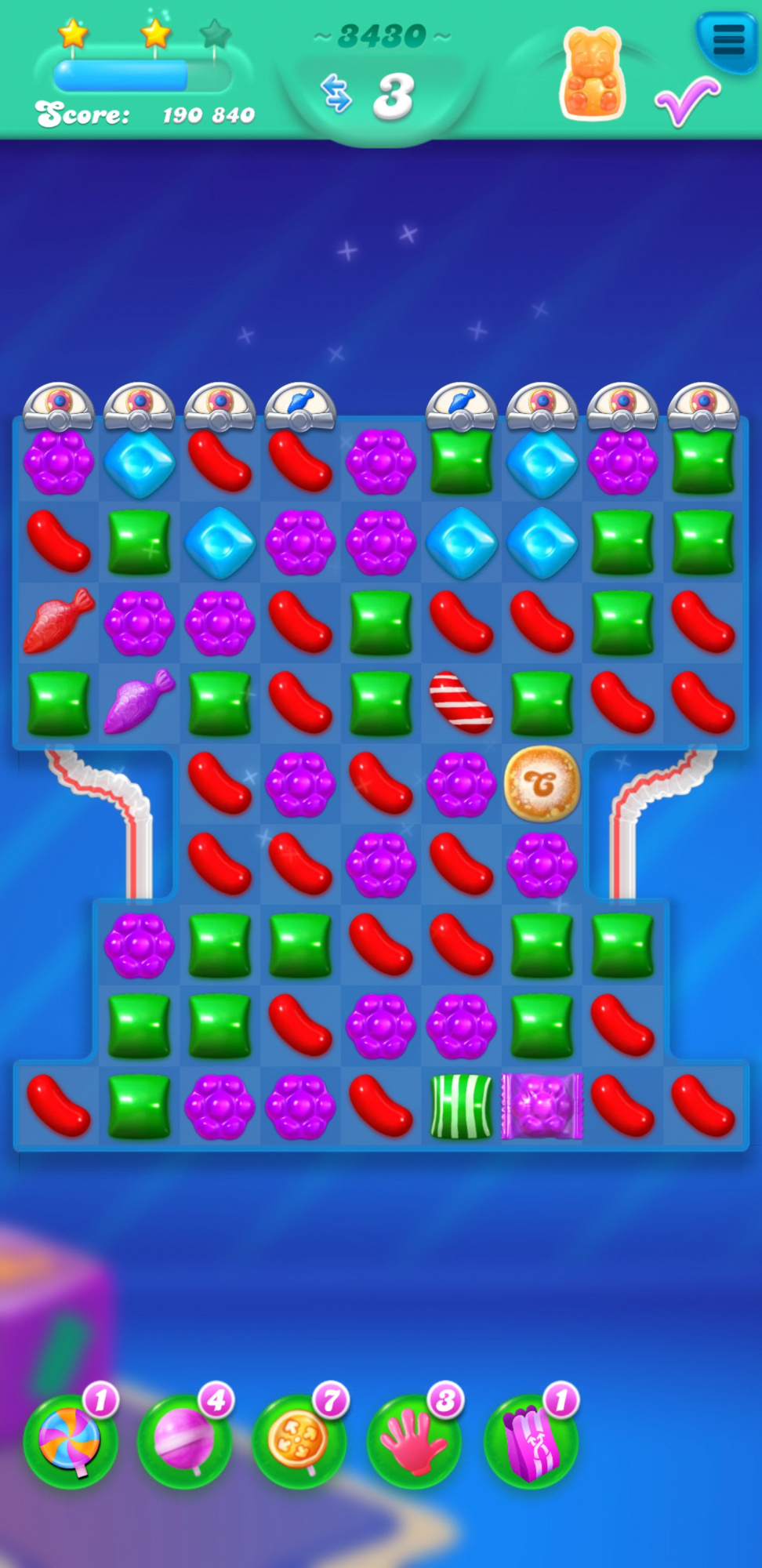
Task: Activate the orange striped lollipop booster
Action: (x=299, y=1441)
